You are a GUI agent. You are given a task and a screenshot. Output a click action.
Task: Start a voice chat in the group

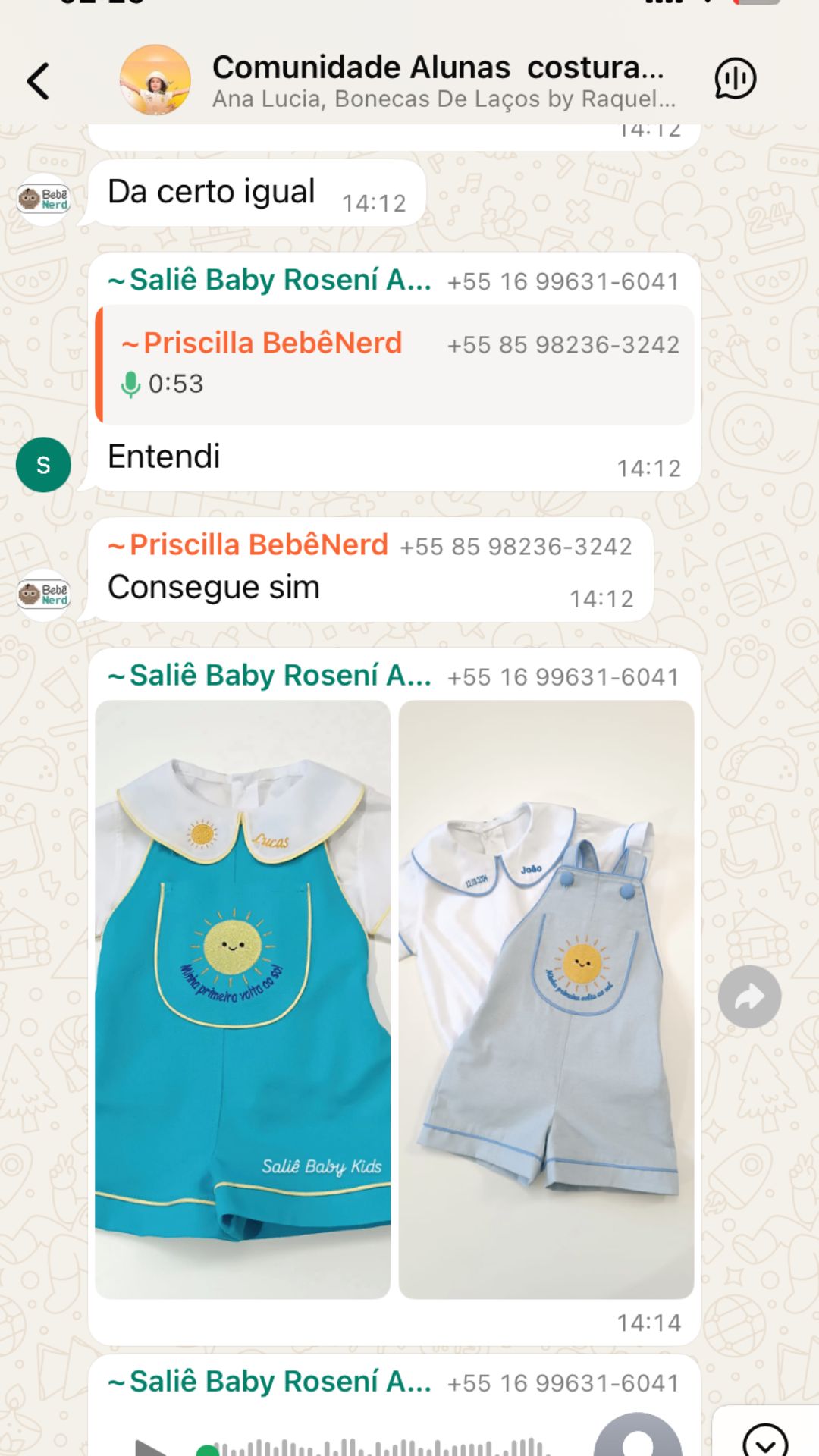735,79
